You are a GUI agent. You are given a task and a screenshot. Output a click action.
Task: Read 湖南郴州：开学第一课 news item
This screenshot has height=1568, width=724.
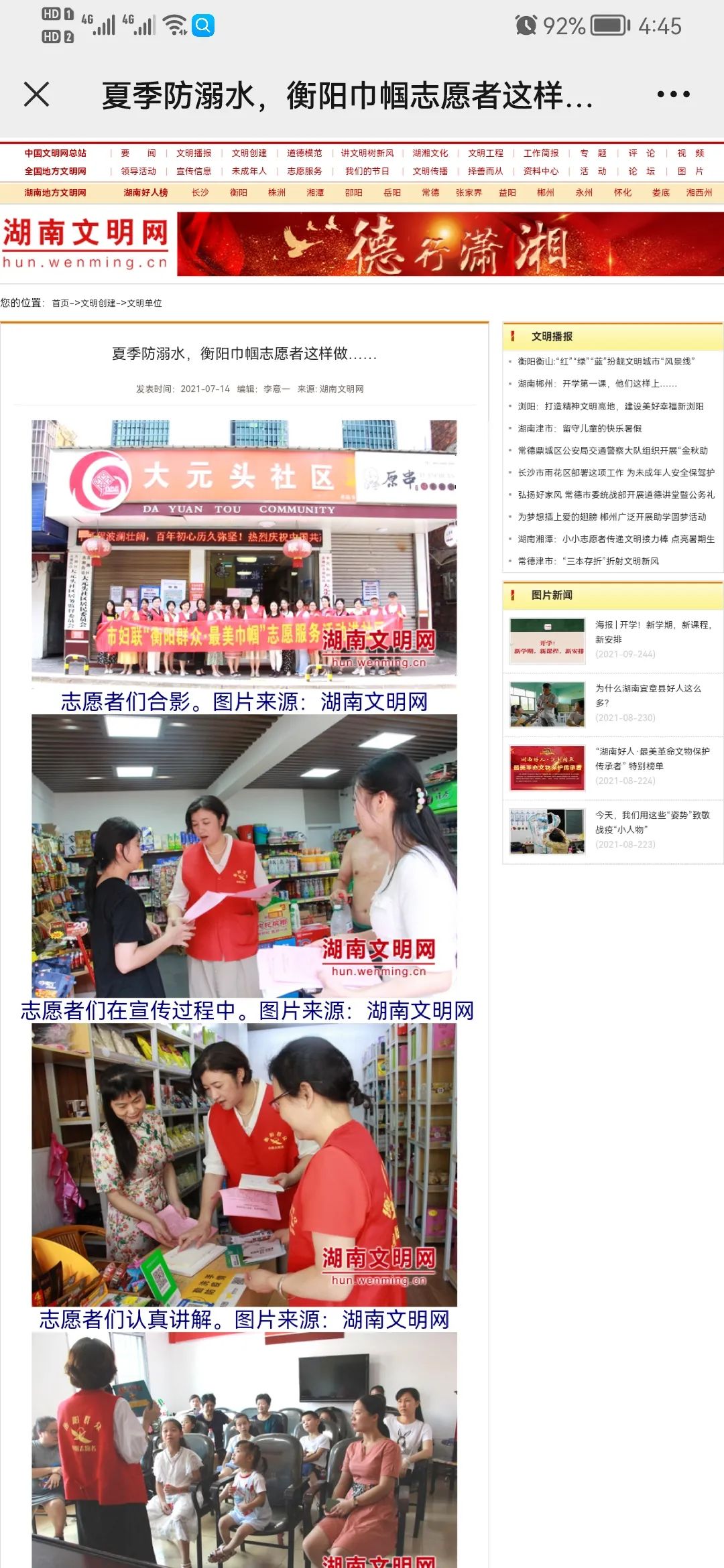597,384
